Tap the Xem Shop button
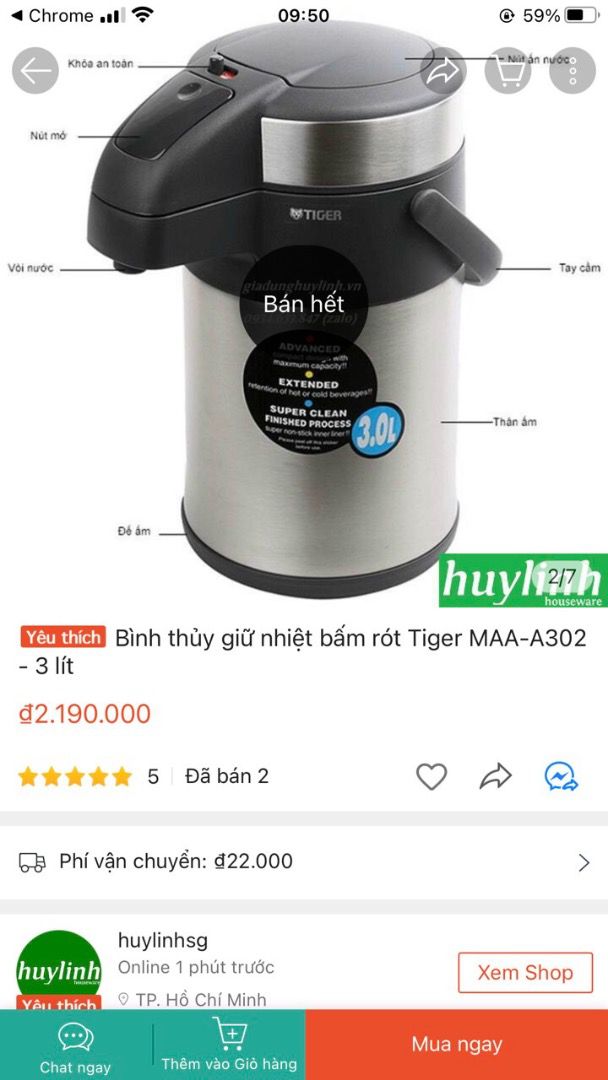This screenshot has width=608, height=1080. click(x=525, y=972)
